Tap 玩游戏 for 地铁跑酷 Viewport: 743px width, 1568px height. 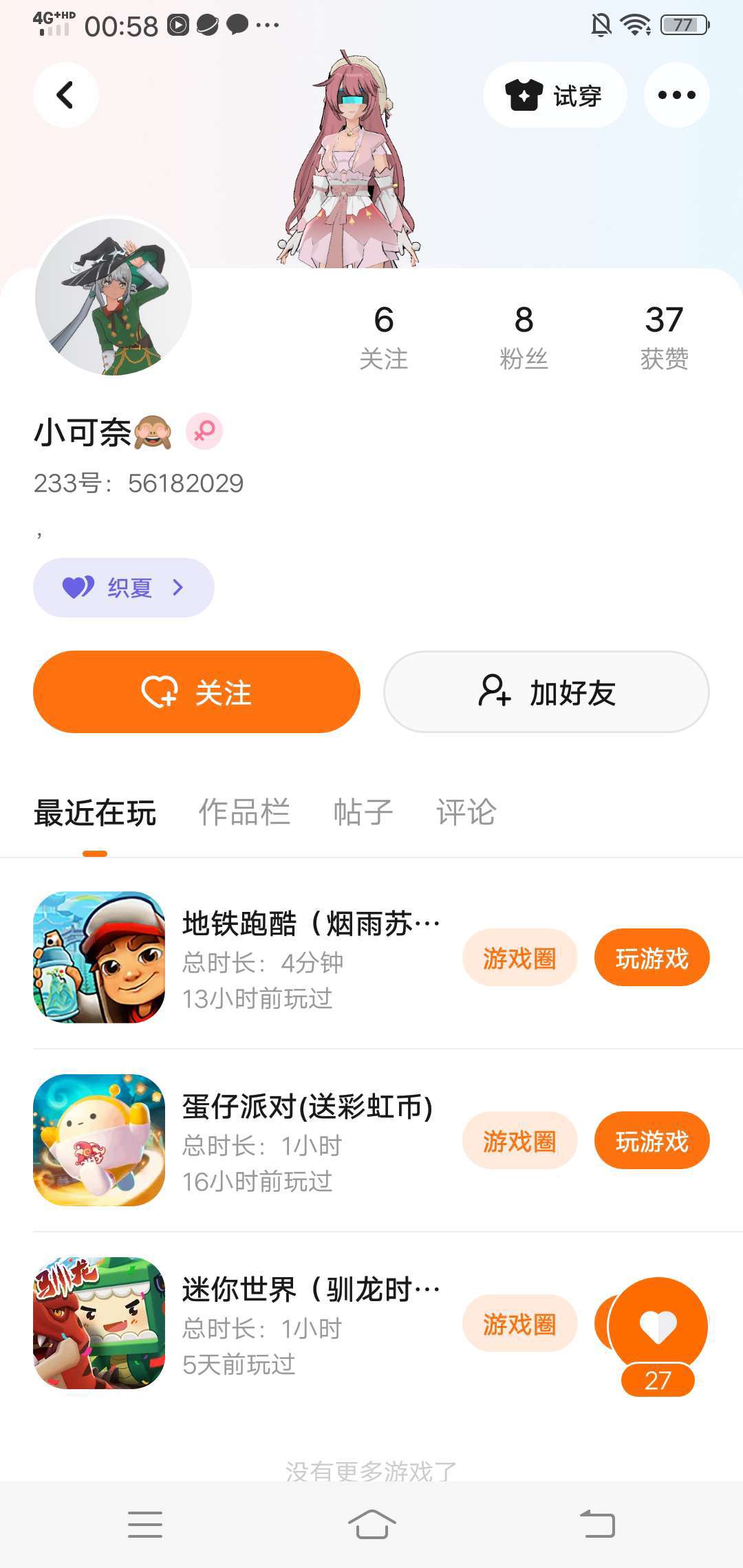(x=652, y=958)
